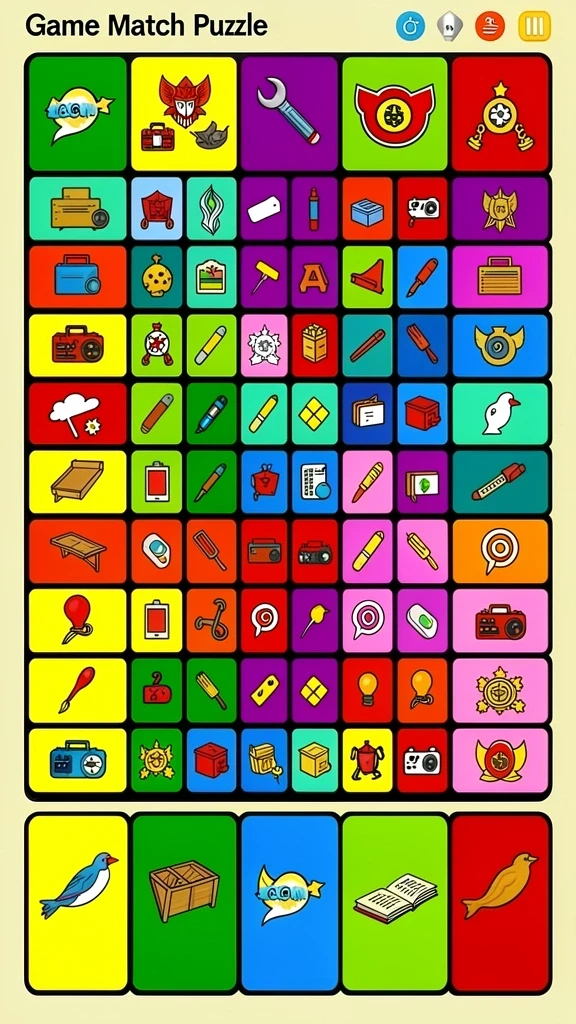
Task: Pick the popcorn box tile on red
Action: (314, 345)
